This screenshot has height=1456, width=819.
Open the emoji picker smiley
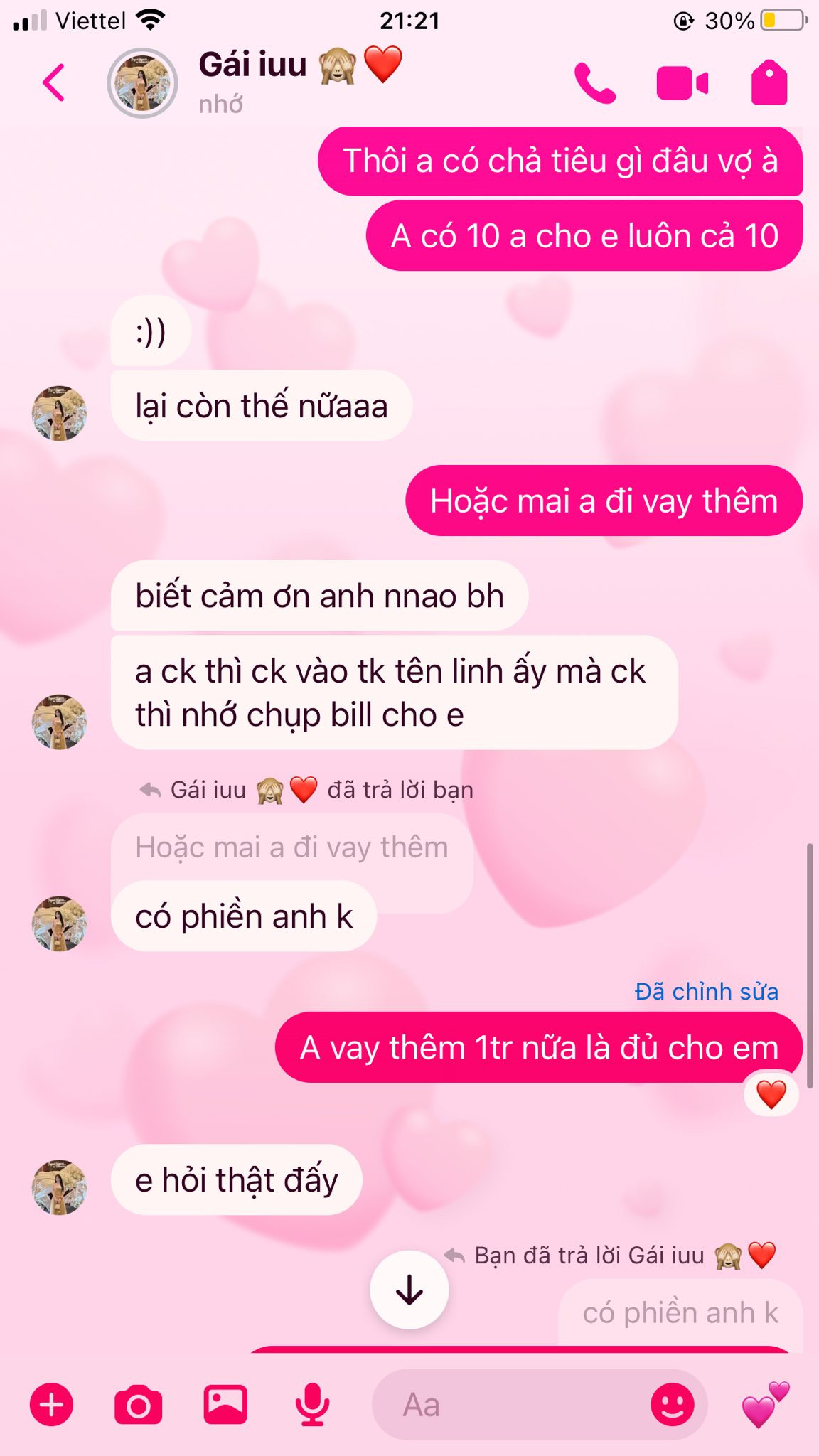[x=672, y=1405]
